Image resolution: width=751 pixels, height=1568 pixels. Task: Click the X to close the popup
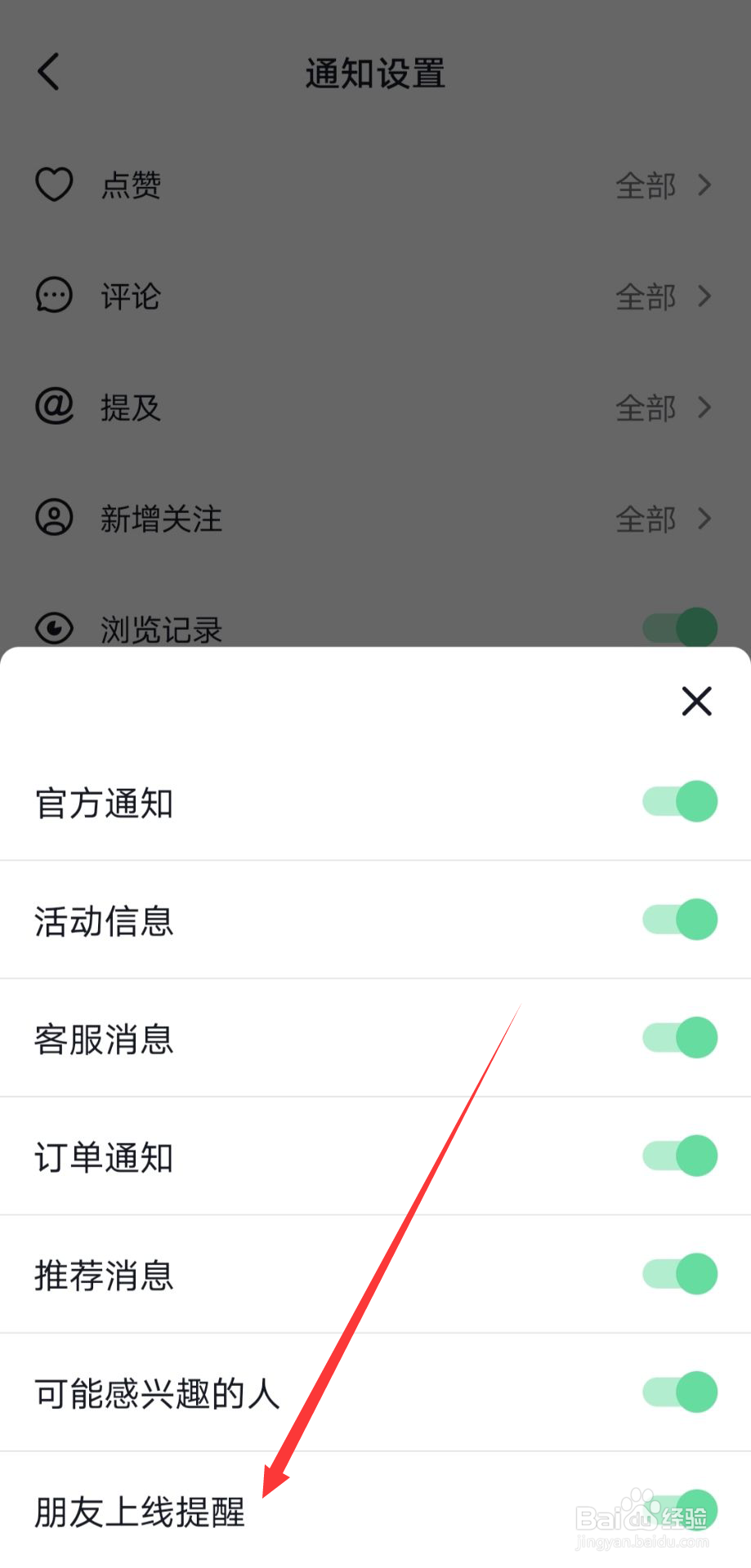[x=695, y=702]
